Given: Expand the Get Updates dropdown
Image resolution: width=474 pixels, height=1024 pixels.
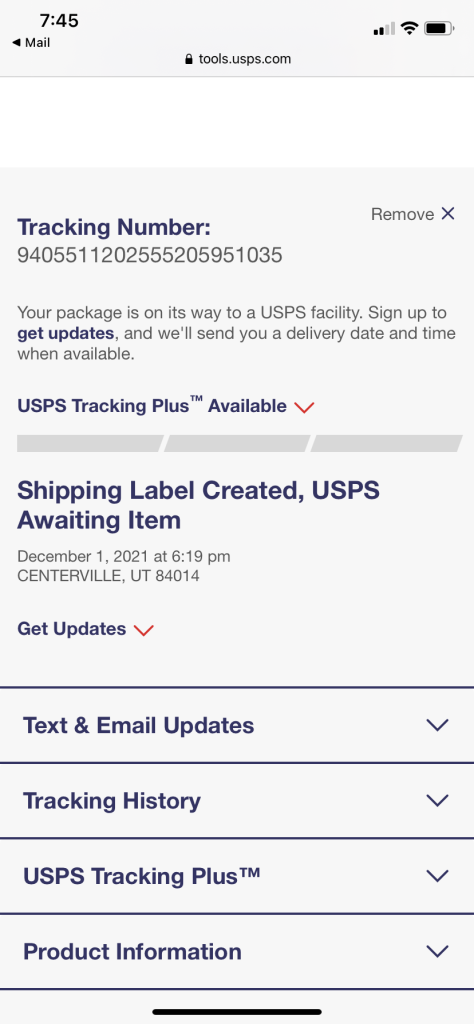Looking at the screenshot, I should (86, 629).
